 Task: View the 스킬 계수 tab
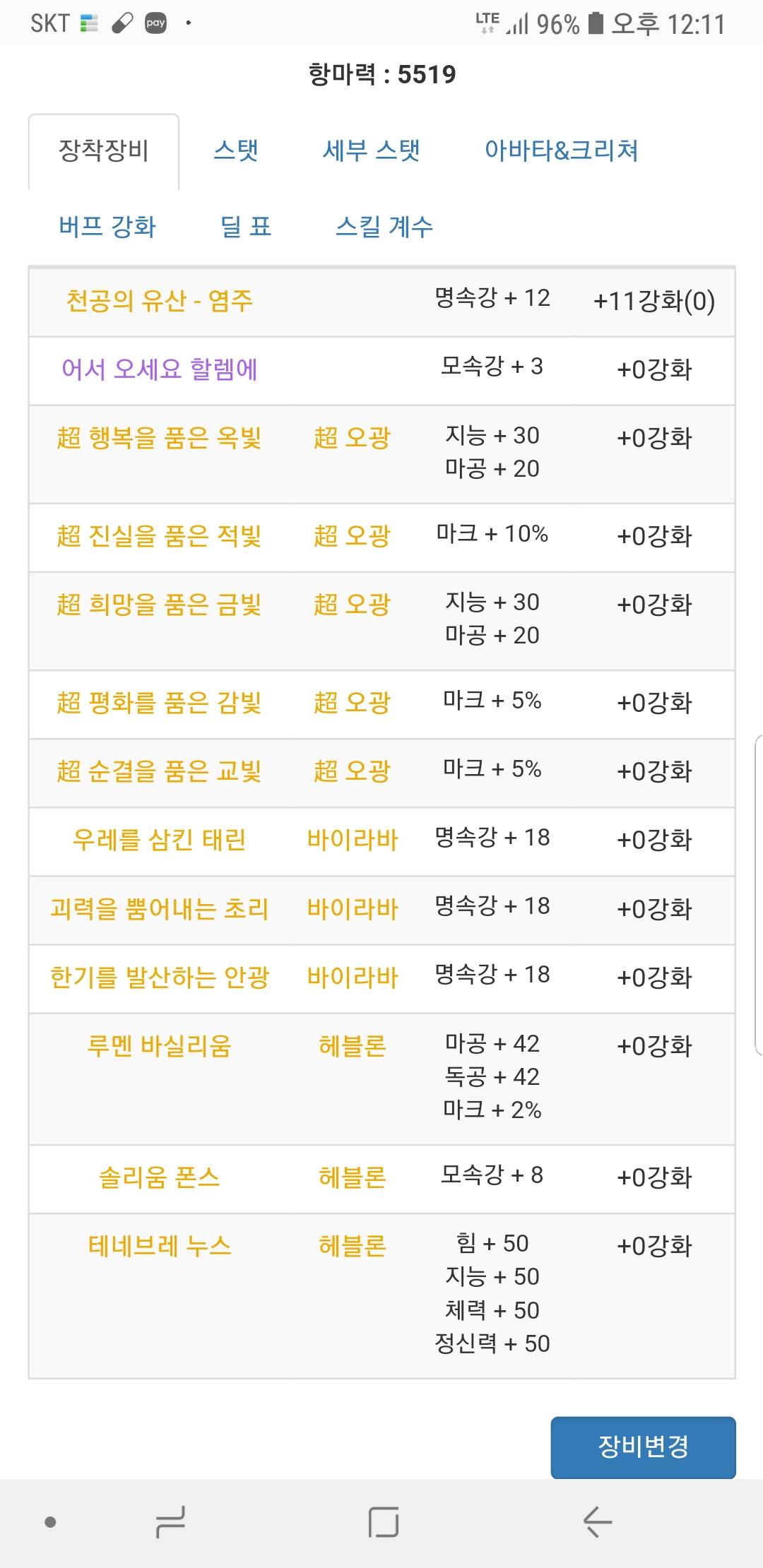tap(384, 227)
